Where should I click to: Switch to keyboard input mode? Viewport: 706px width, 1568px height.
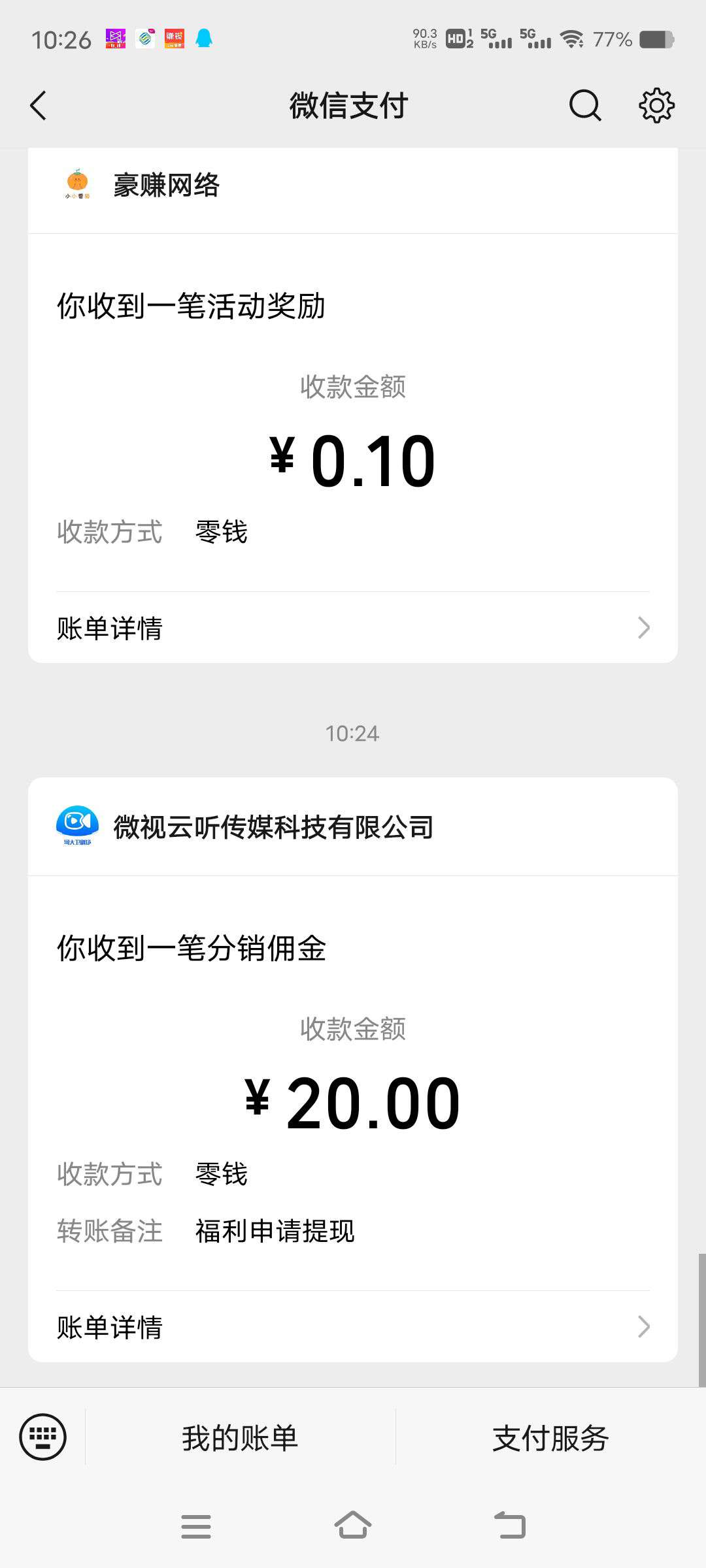pyautogui.click(x=42, y=1437)
